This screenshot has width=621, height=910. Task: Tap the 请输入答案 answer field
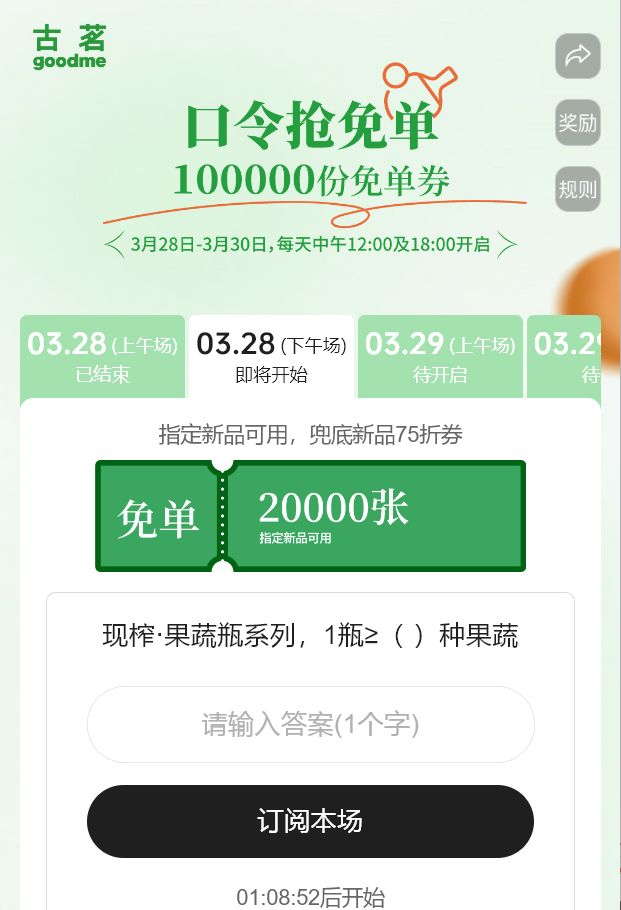click(x=310, y=725)
